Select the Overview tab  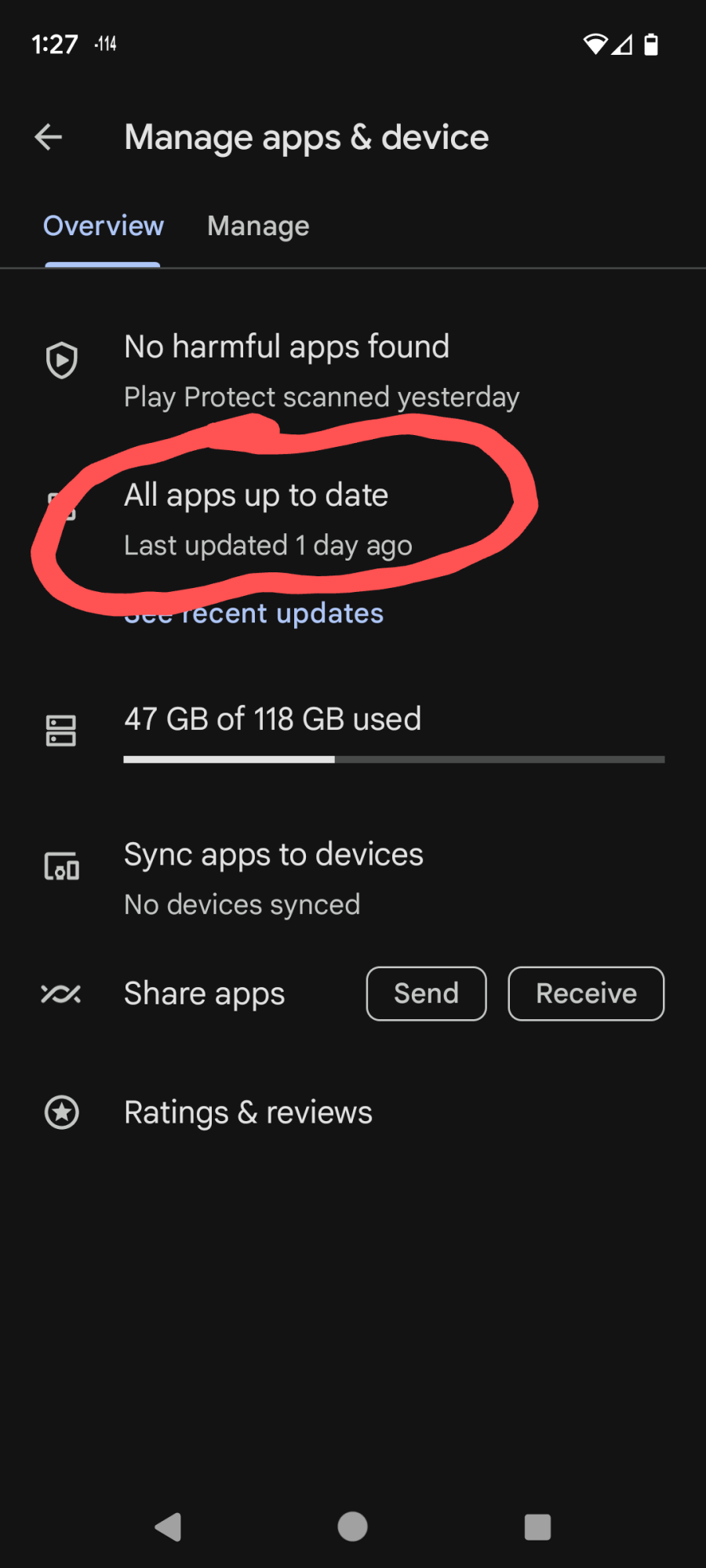[x=104, y=227]
